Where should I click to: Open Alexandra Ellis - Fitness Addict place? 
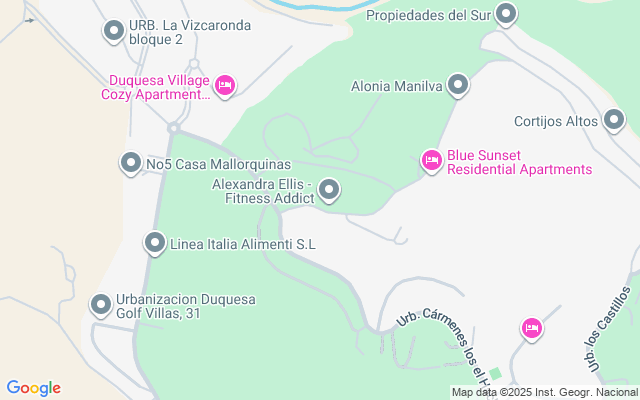click(x=328, y=191)
